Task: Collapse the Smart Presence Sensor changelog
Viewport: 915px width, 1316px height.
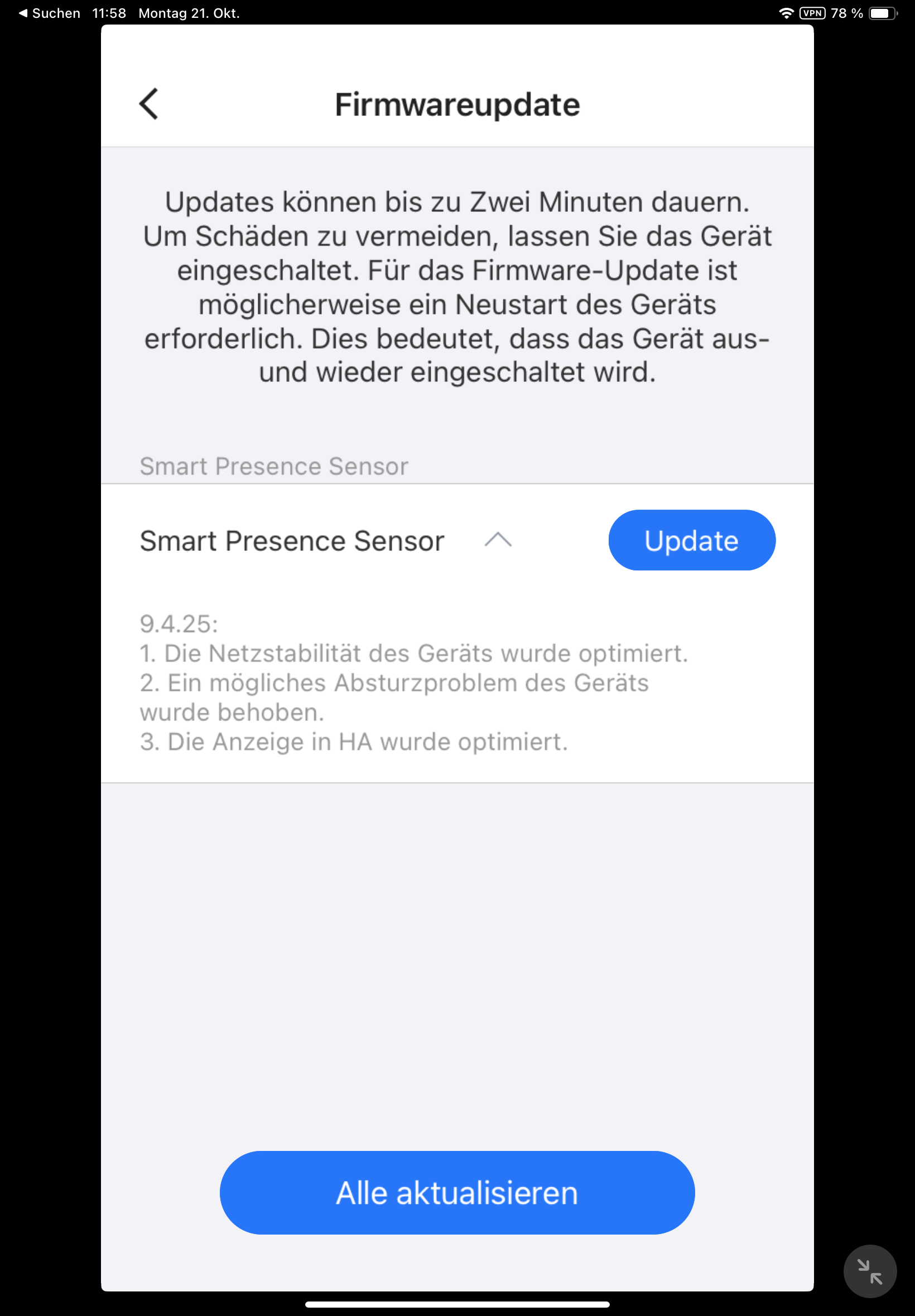Action: coord(498,540)
